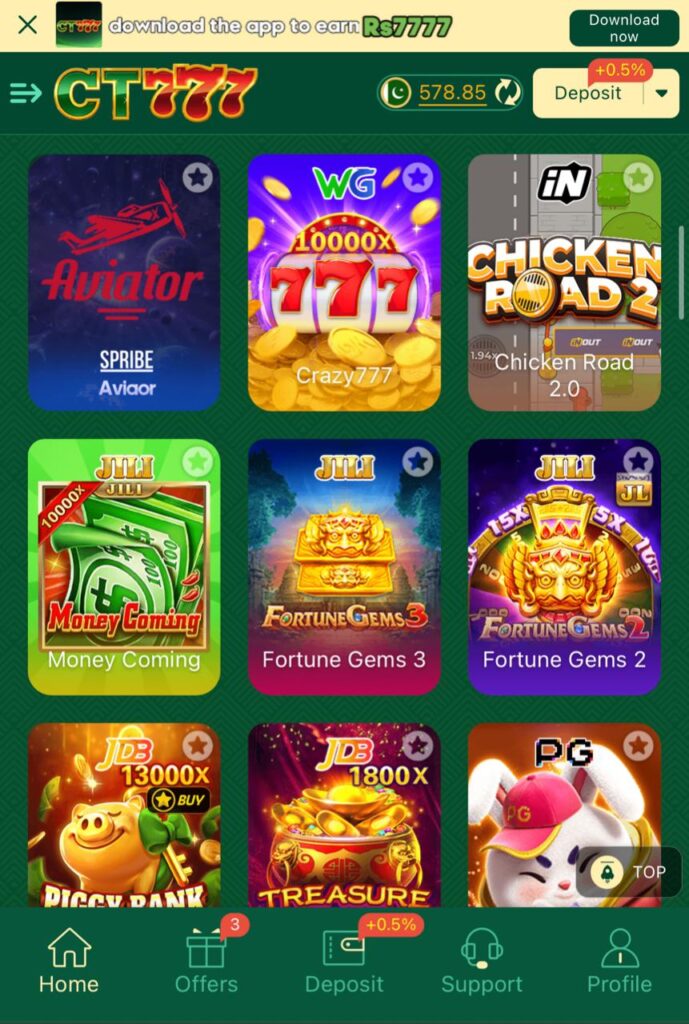Favorite the Aviator game with its star
This screenshot has height=1024, width=689.
(198, 178)
